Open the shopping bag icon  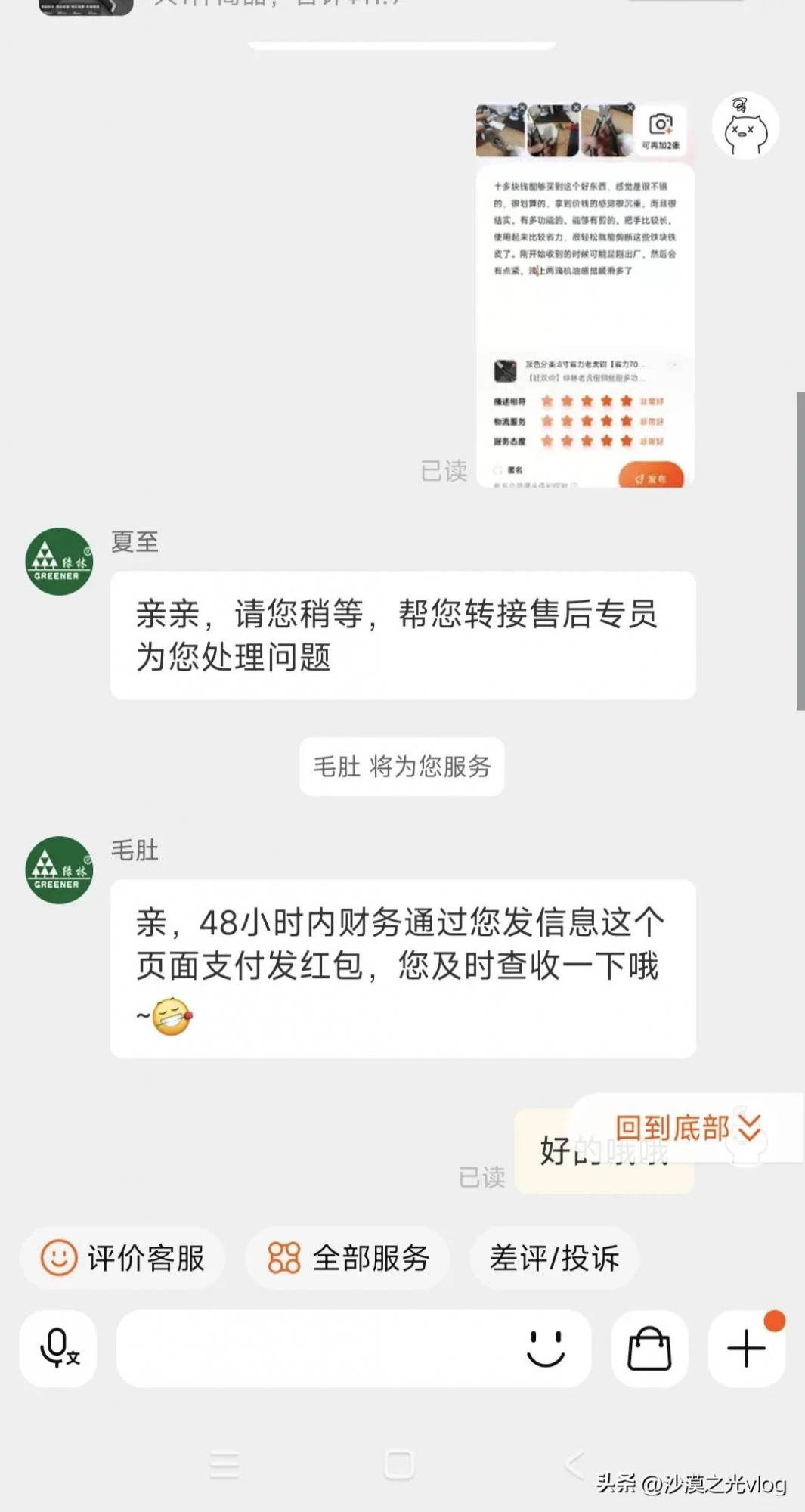point(649,1349)
